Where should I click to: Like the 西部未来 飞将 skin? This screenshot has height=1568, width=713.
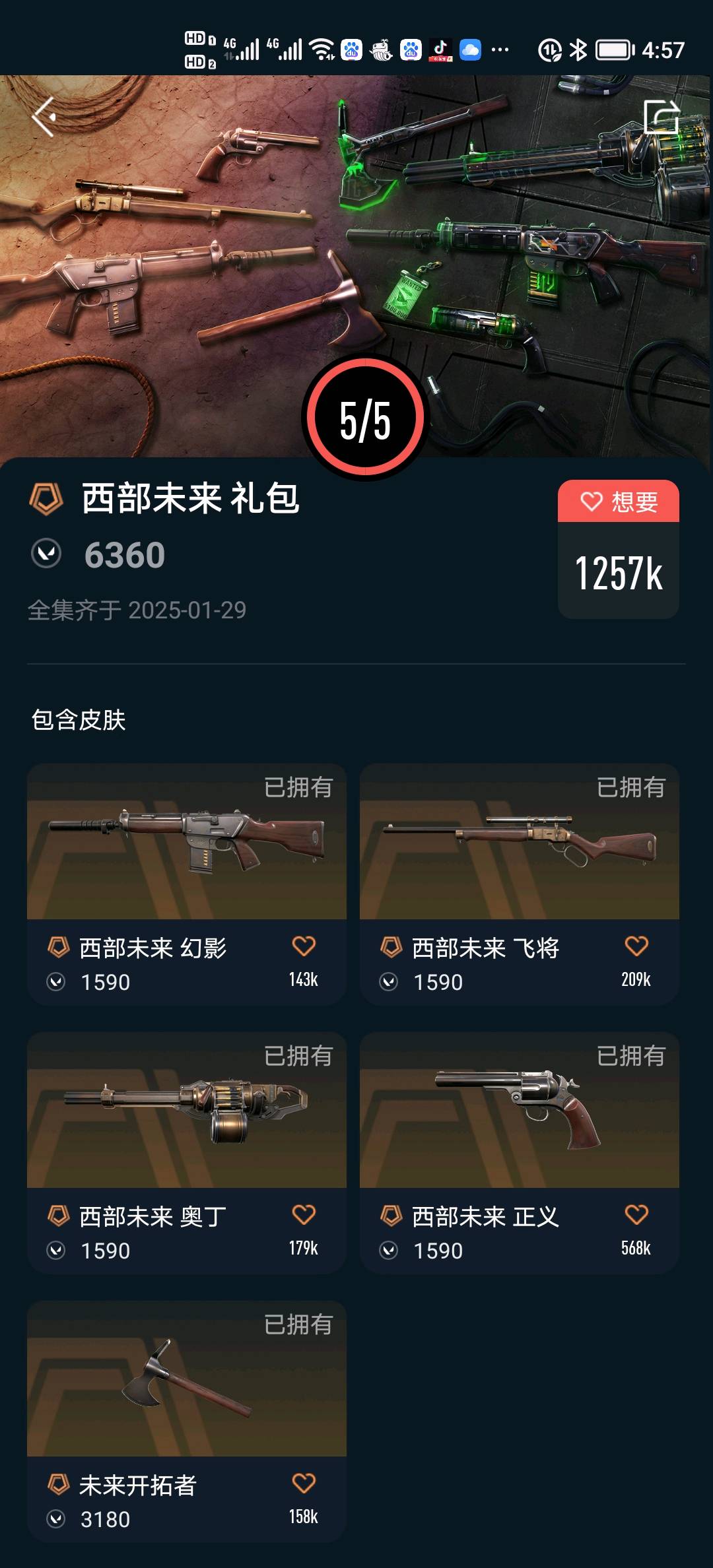pos(636,946)
